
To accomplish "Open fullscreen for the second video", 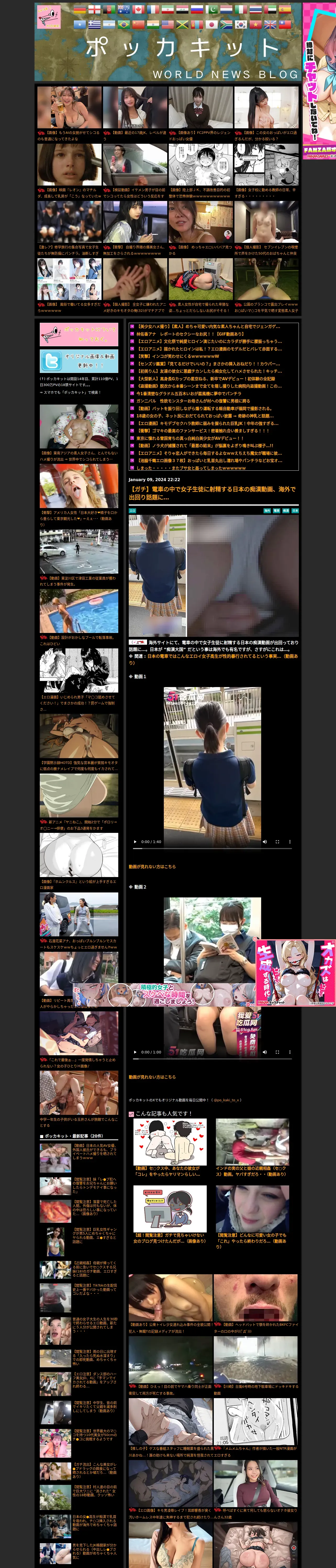I will pos(277,1052).
